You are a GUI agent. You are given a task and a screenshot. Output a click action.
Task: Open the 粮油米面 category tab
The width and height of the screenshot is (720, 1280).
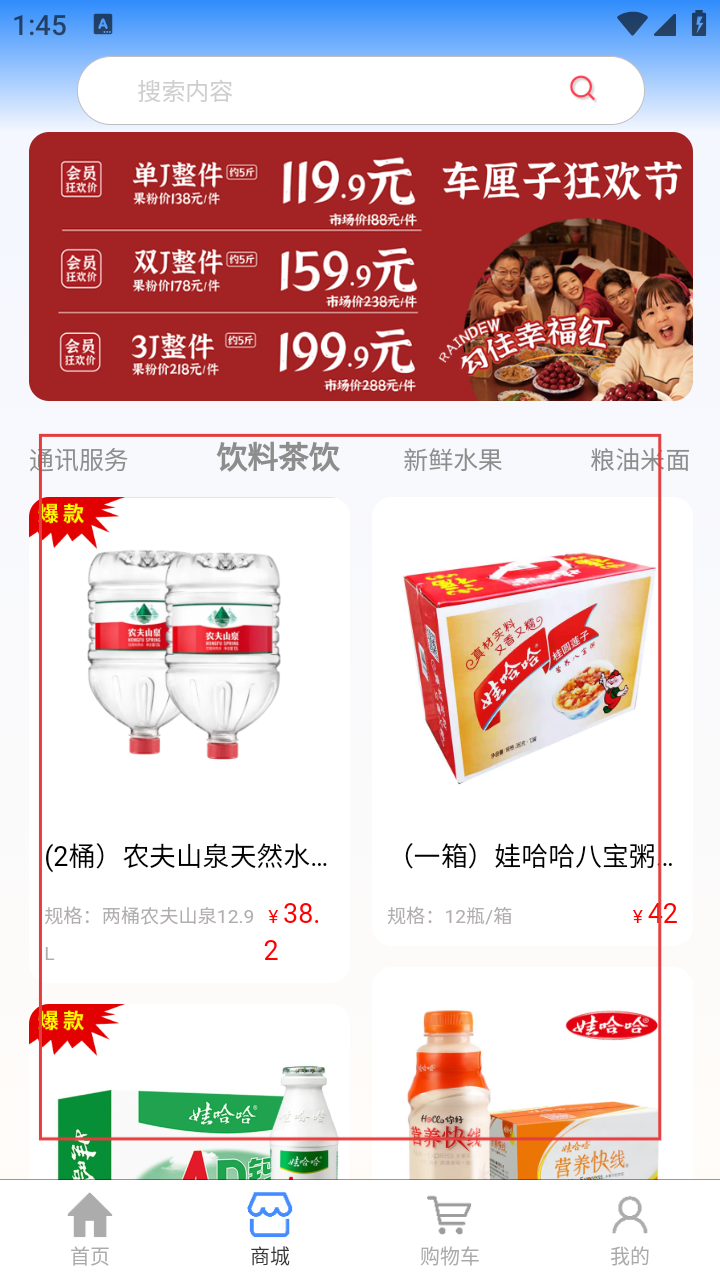point(640,460)
